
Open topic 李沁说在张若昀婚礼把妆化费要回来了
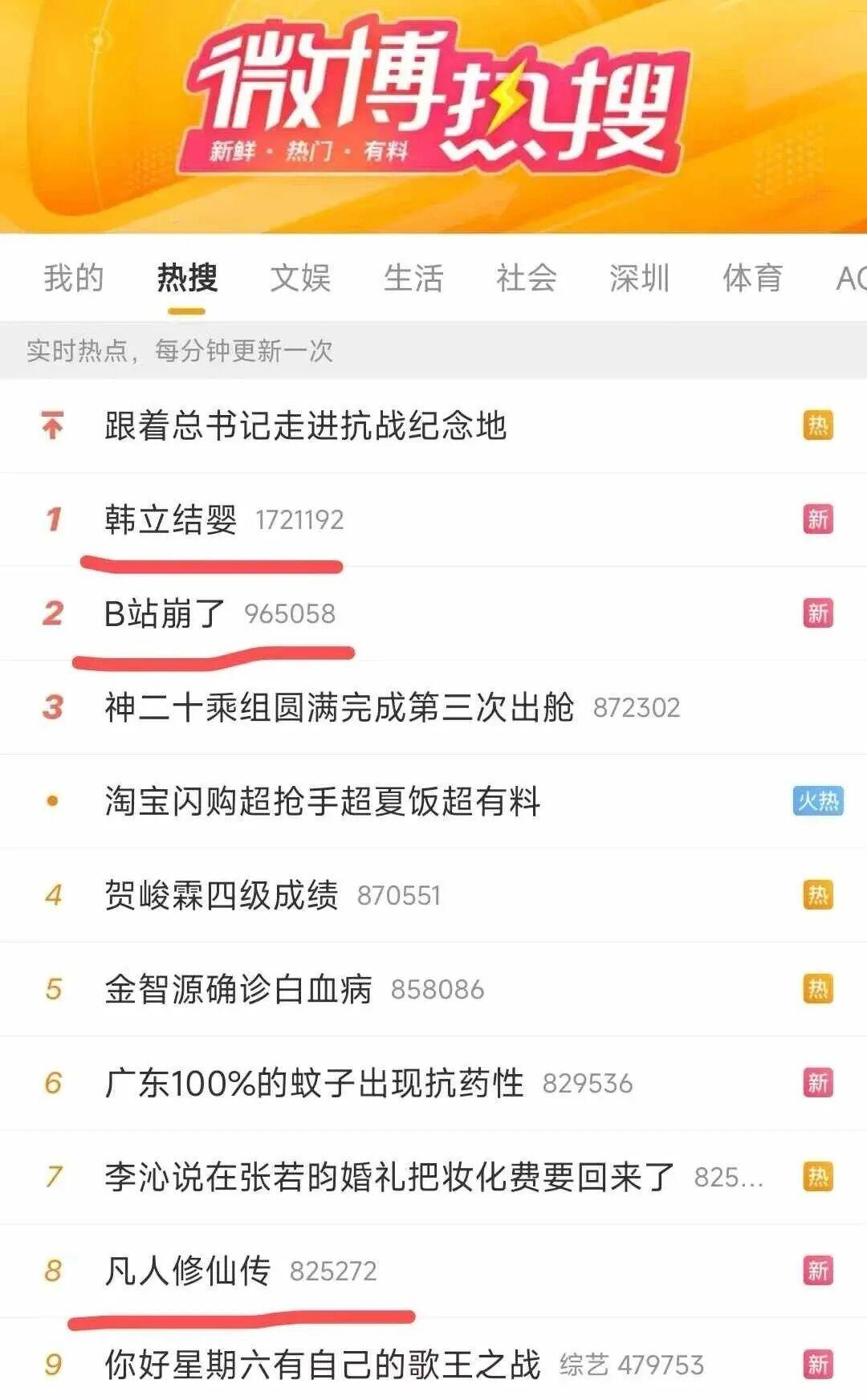pyautogui.click(x=389, y=1177)
